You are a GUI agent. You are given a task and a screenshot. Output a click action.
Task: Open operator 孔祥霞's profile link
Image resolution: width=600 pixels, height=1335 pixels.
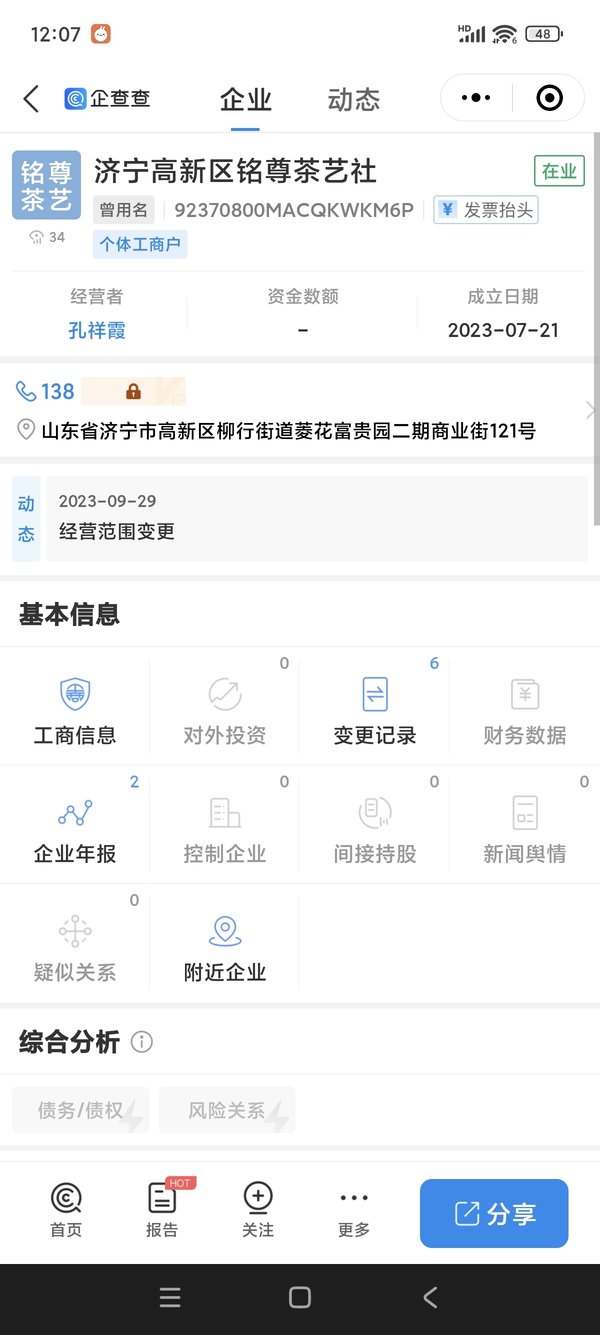coord(97,330)
